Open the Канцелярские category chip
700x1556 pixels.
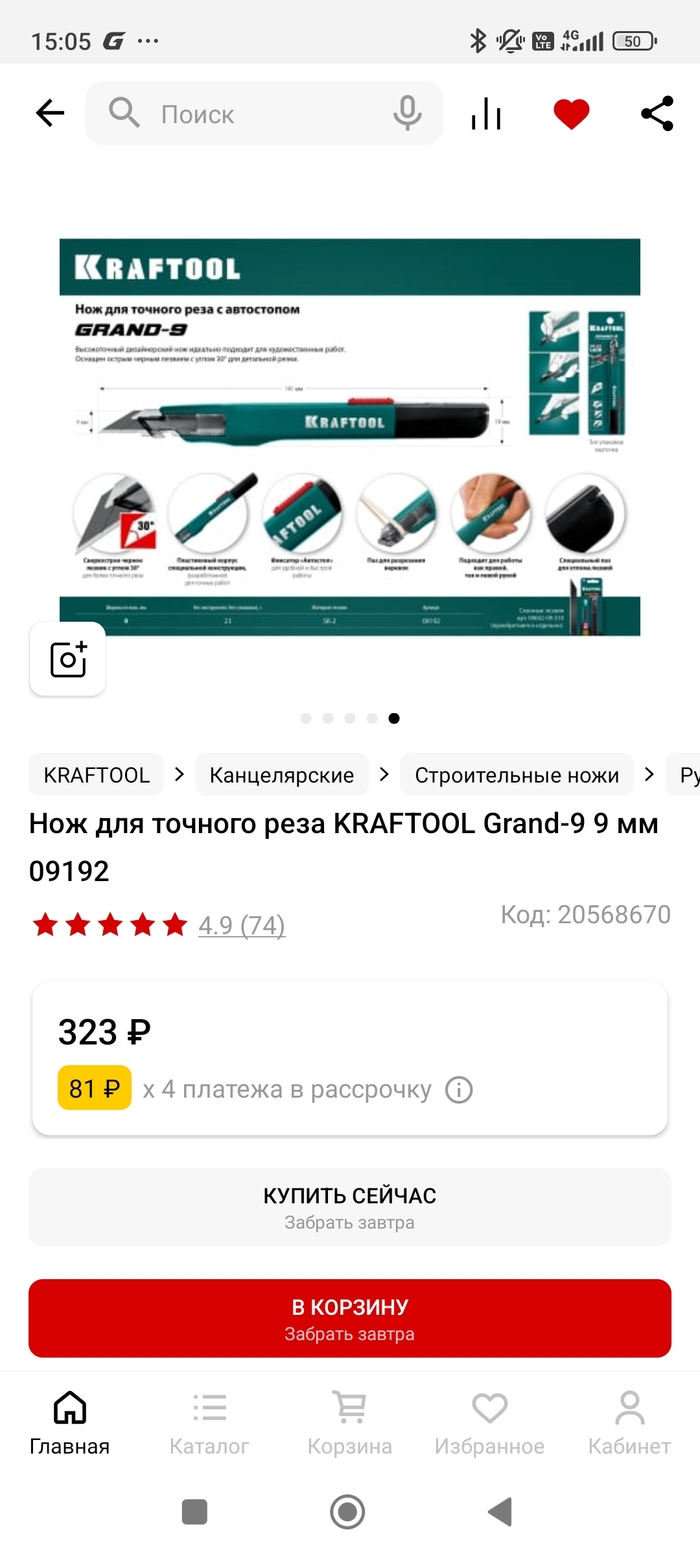pos(282,775)
